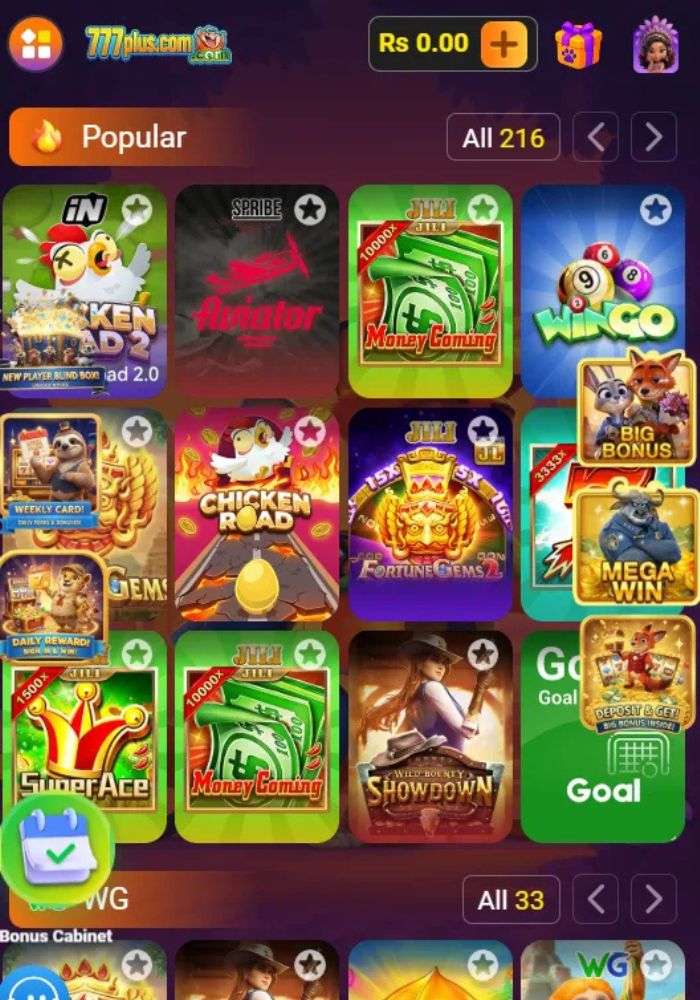700x1000 pixels.
Task: Claim the Daily Reward
Action: [52, 607]
